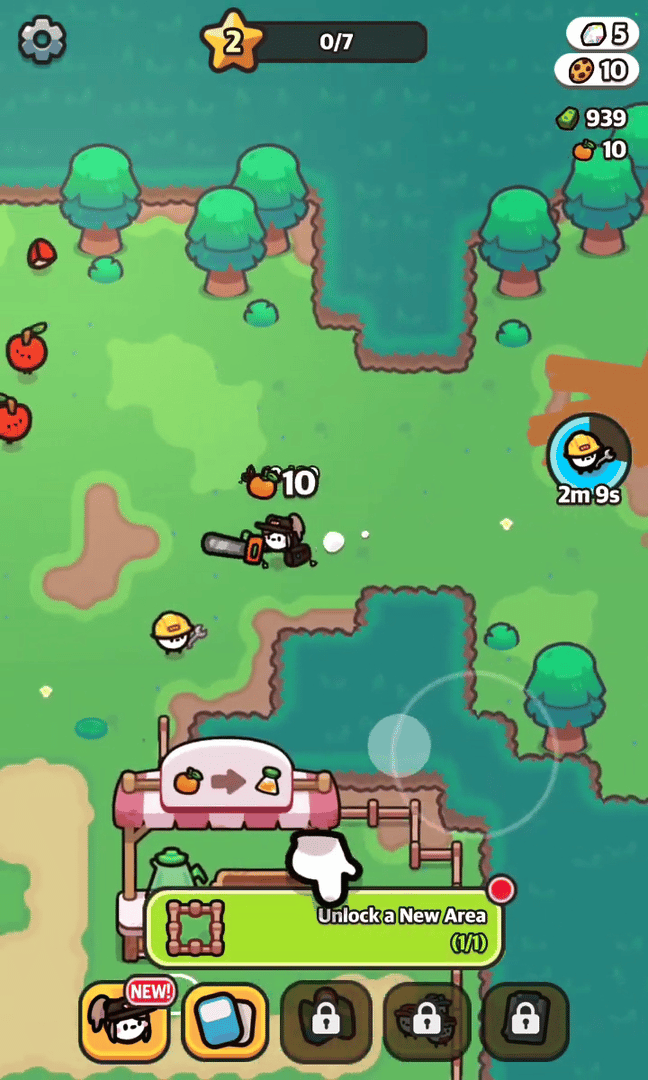648x1080 pixels.
Task: Open the character menu marked NEW!
Action: tap(123, 1021)
